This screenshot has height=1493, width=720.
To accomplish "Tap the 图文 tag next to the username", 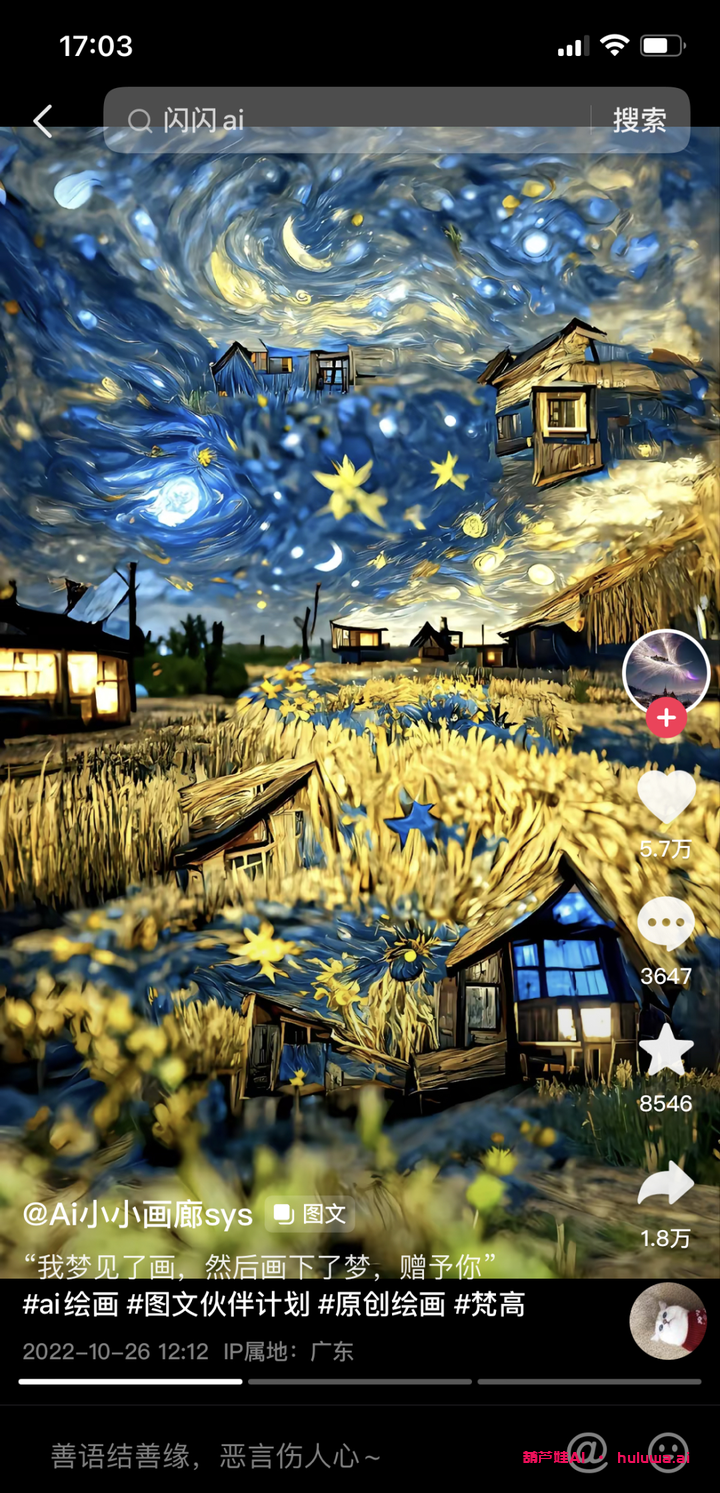I will 310,1215.
